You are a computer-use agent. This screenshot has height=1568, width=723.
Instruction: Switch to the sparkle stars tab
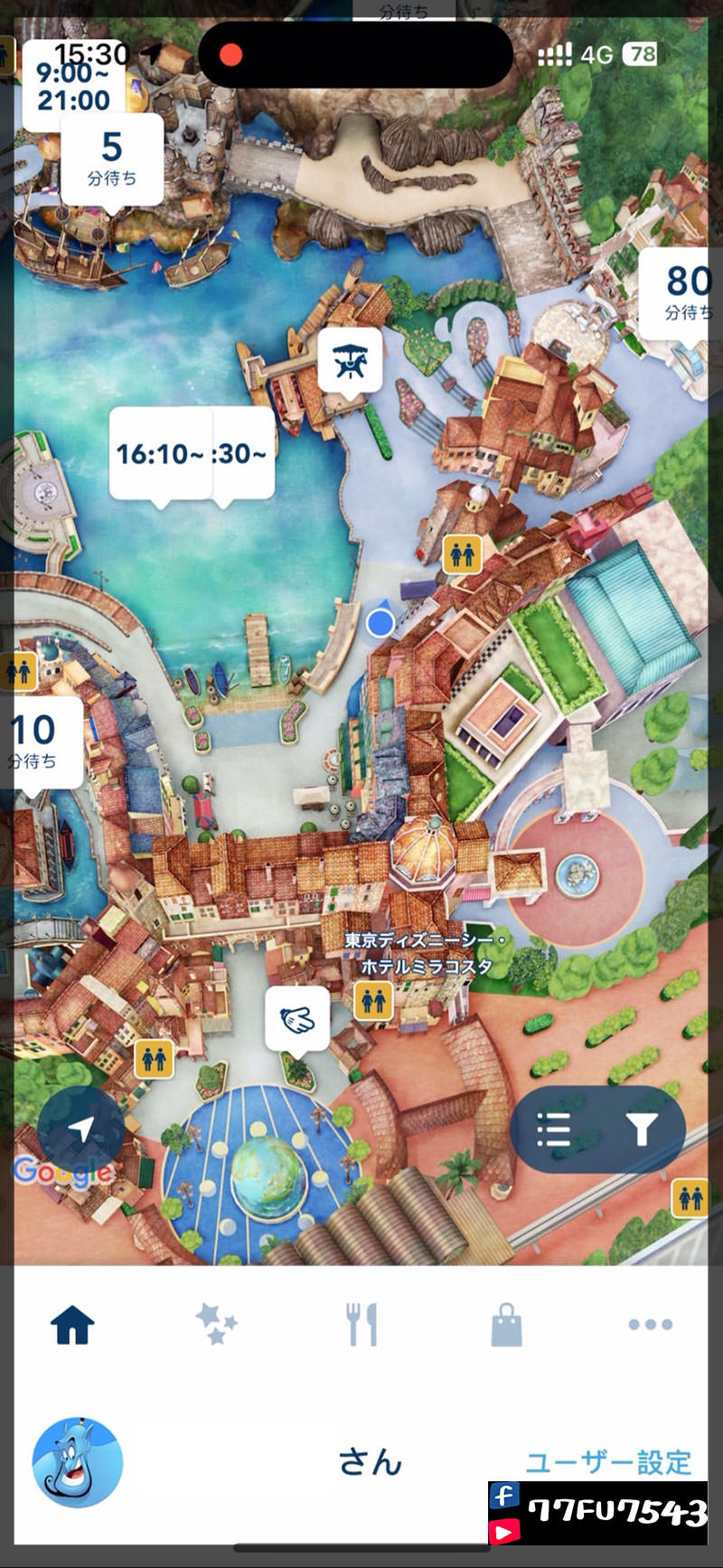pyautogui.click(x=217, y=1325)
